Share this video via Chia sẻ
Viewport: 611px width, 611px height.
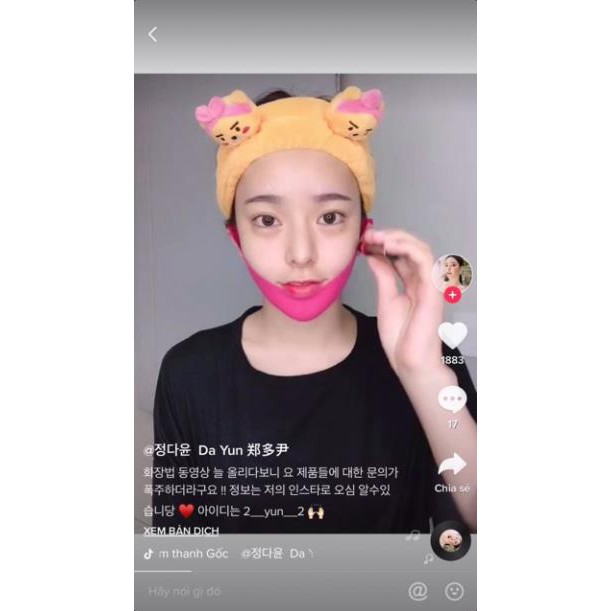[x=452, y=464]
